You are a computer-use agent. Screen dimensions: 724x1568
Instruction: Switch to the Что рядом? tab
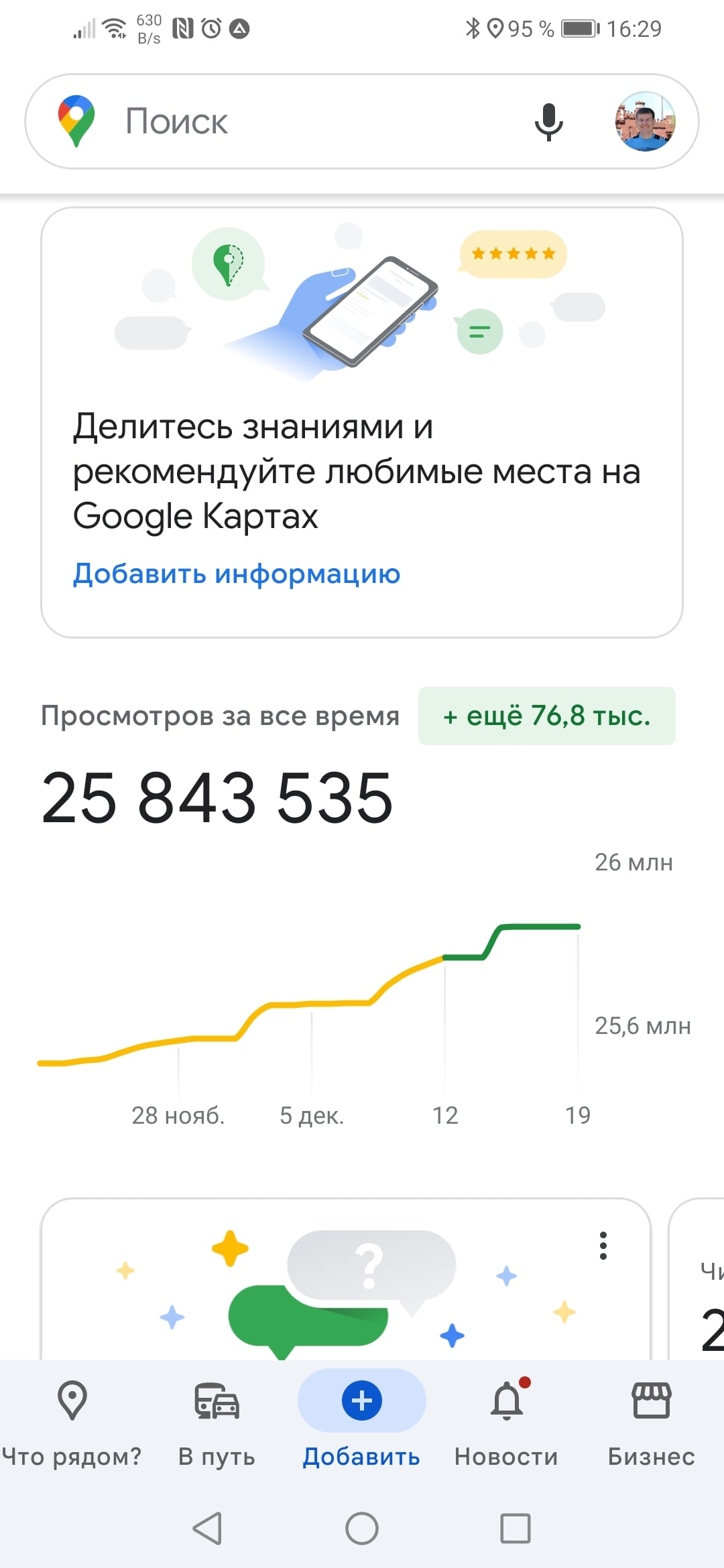click(x=72, y=1424)
